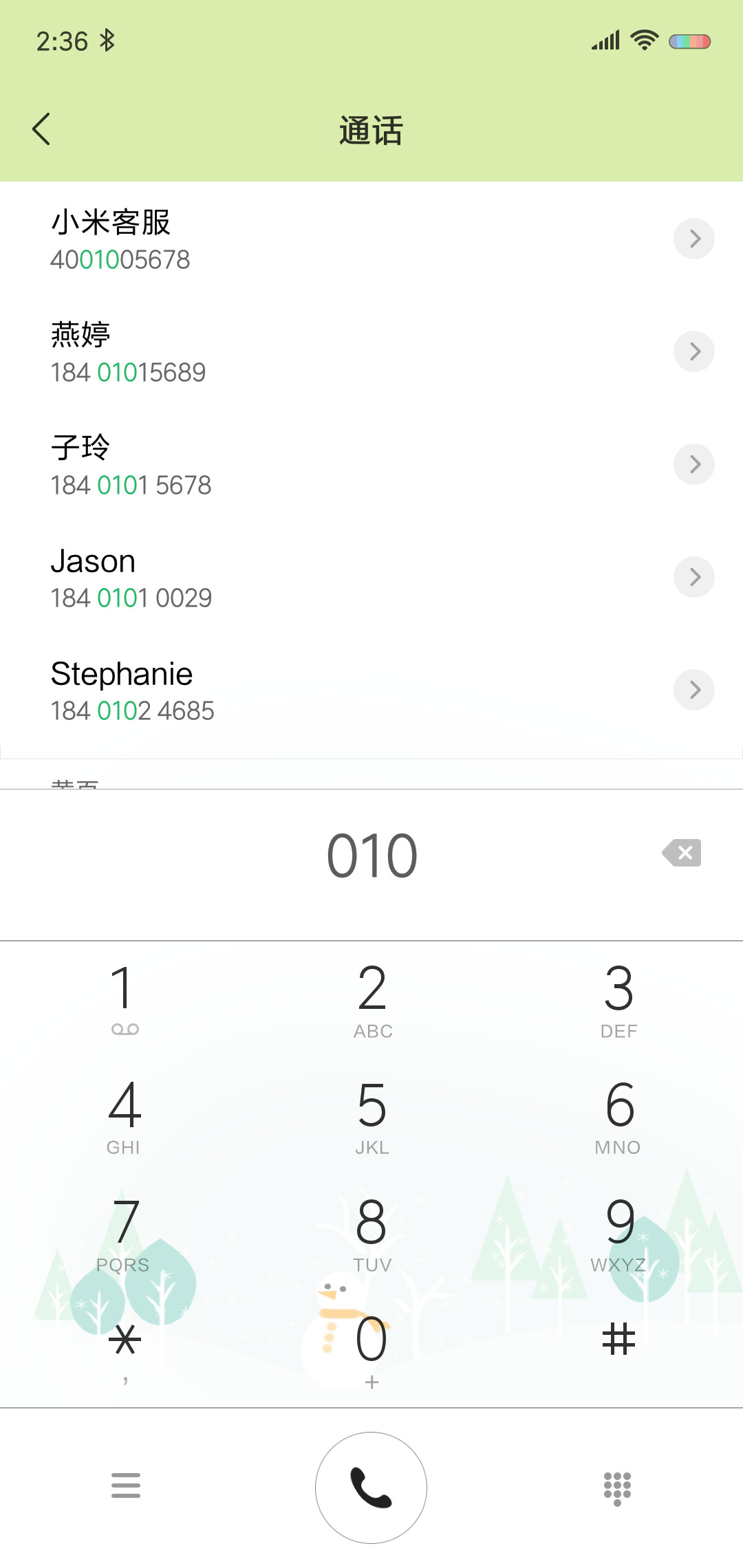Enter digit 5 JKL
The height and width of the screenshot is (1568, 743).
point(372,1115)
